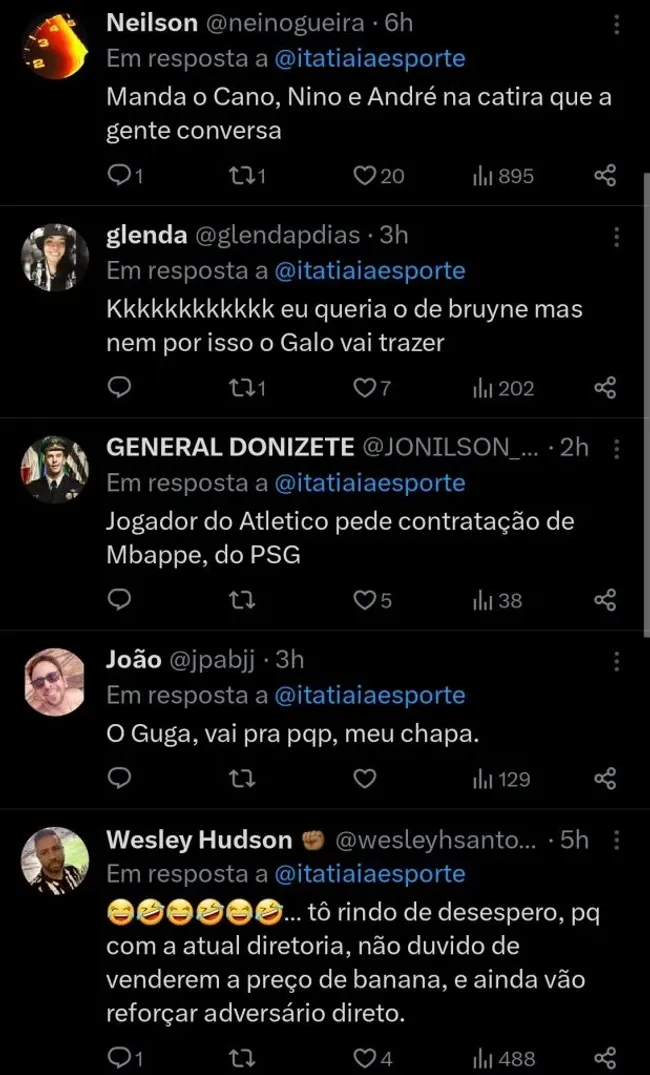Reply to glenda's comment
Viewport: 650px width, 1075px height.
click(x=119, y=388)
